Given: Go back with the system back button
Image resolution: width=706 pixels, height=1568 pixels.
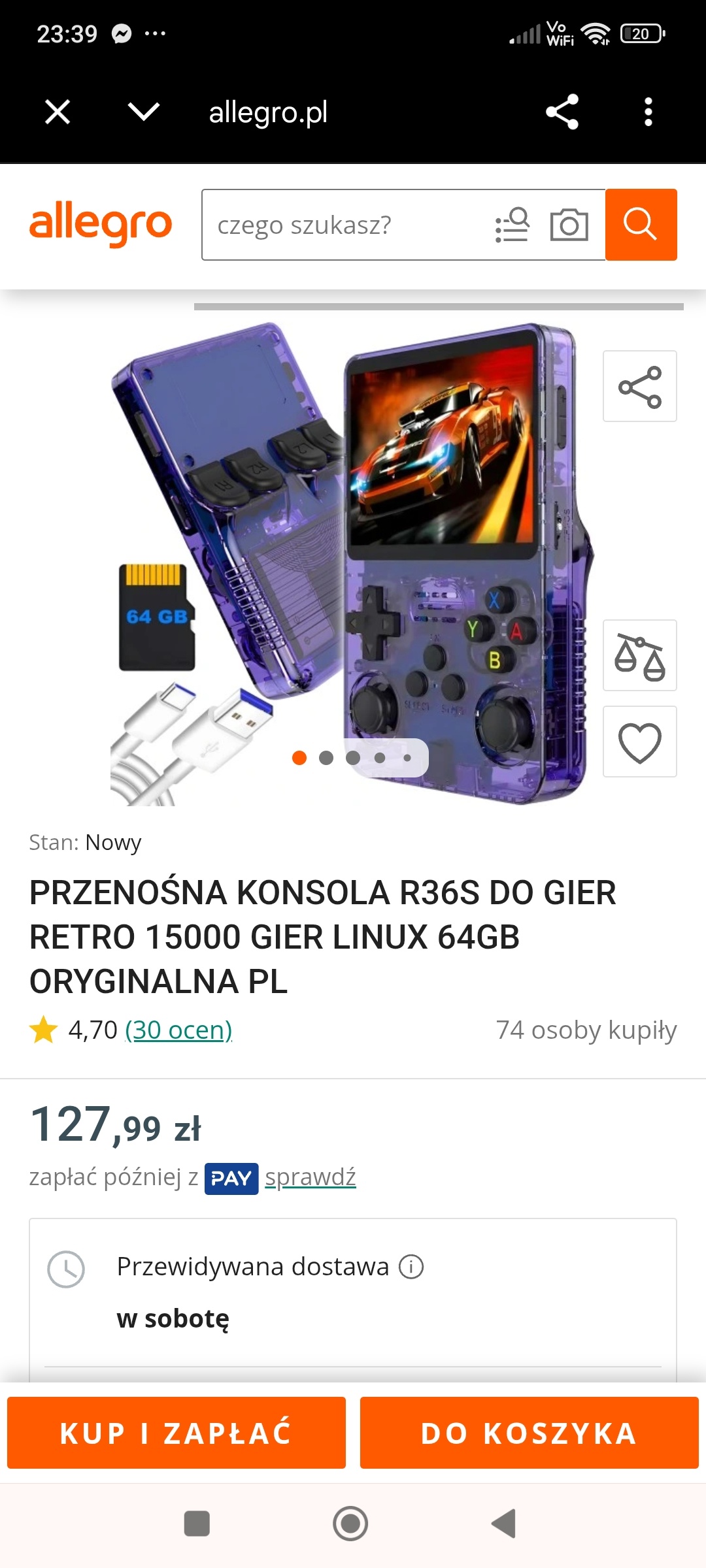Looking at the screenshot, I should tap(504, 1524).
